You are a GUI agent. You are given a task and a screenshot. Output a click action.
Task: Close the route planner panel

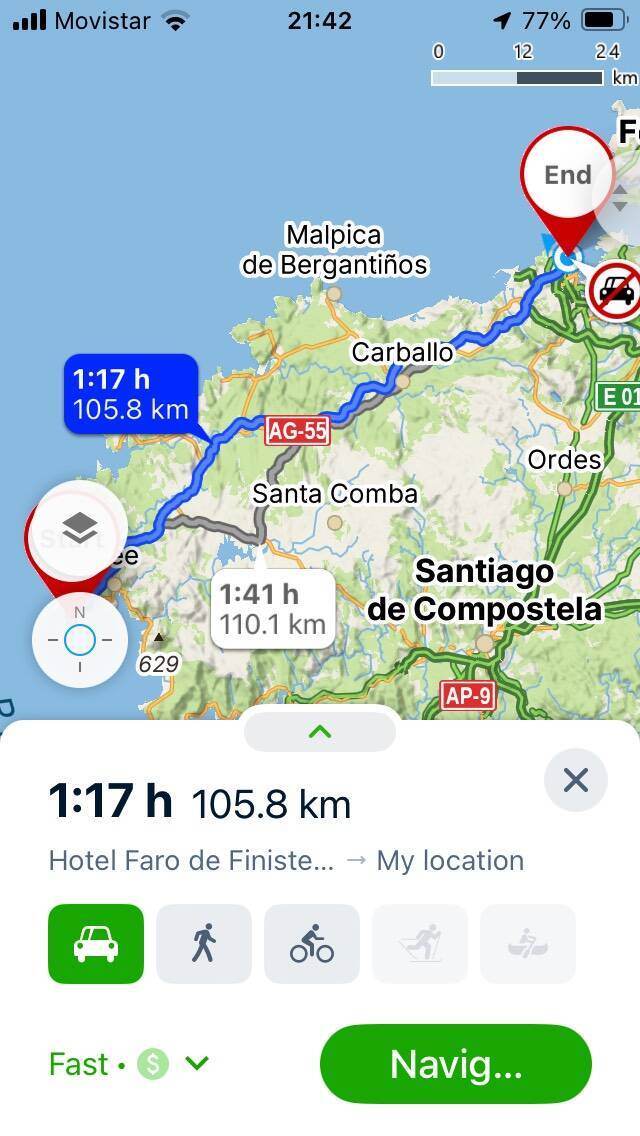tap(576, 780)
